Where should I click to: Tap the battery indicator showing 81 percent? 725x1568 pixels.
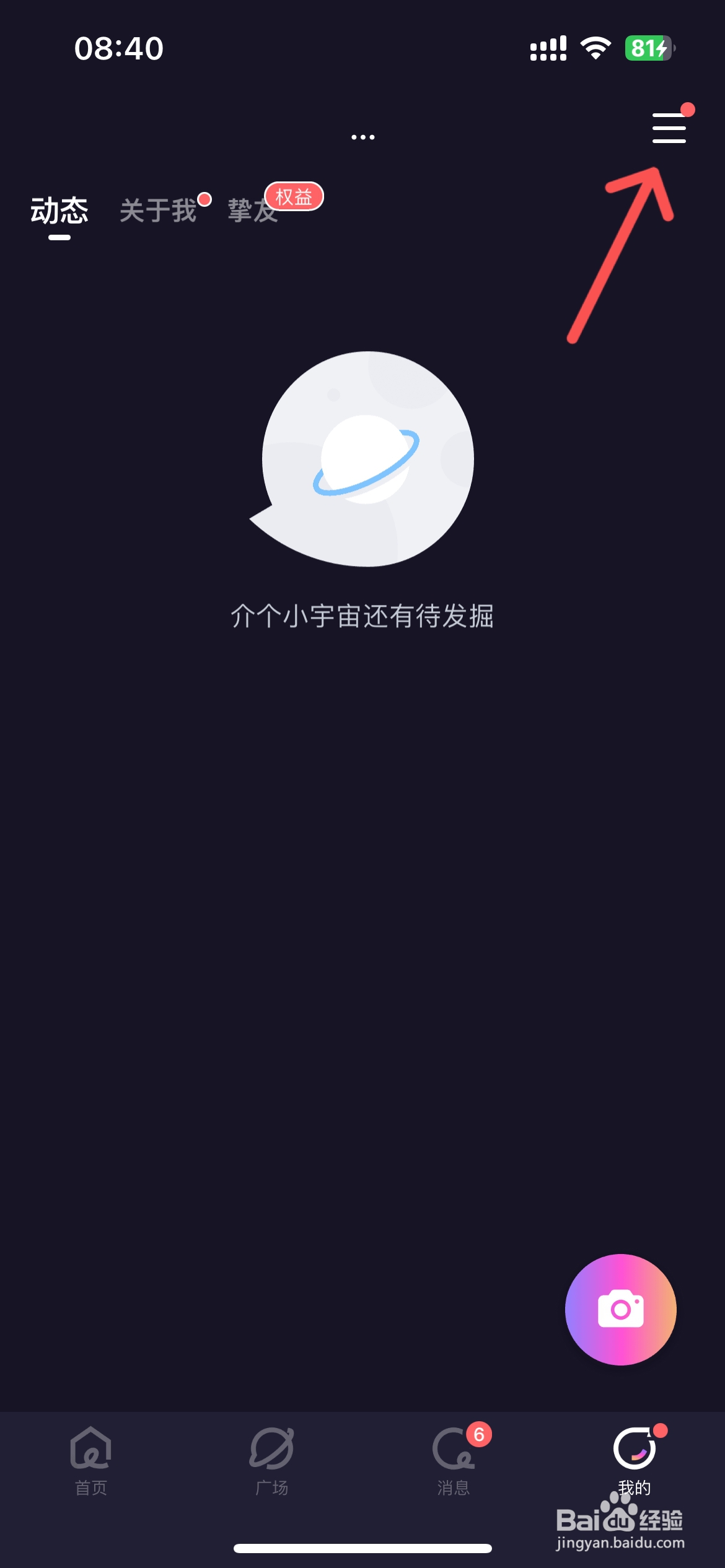649,48
